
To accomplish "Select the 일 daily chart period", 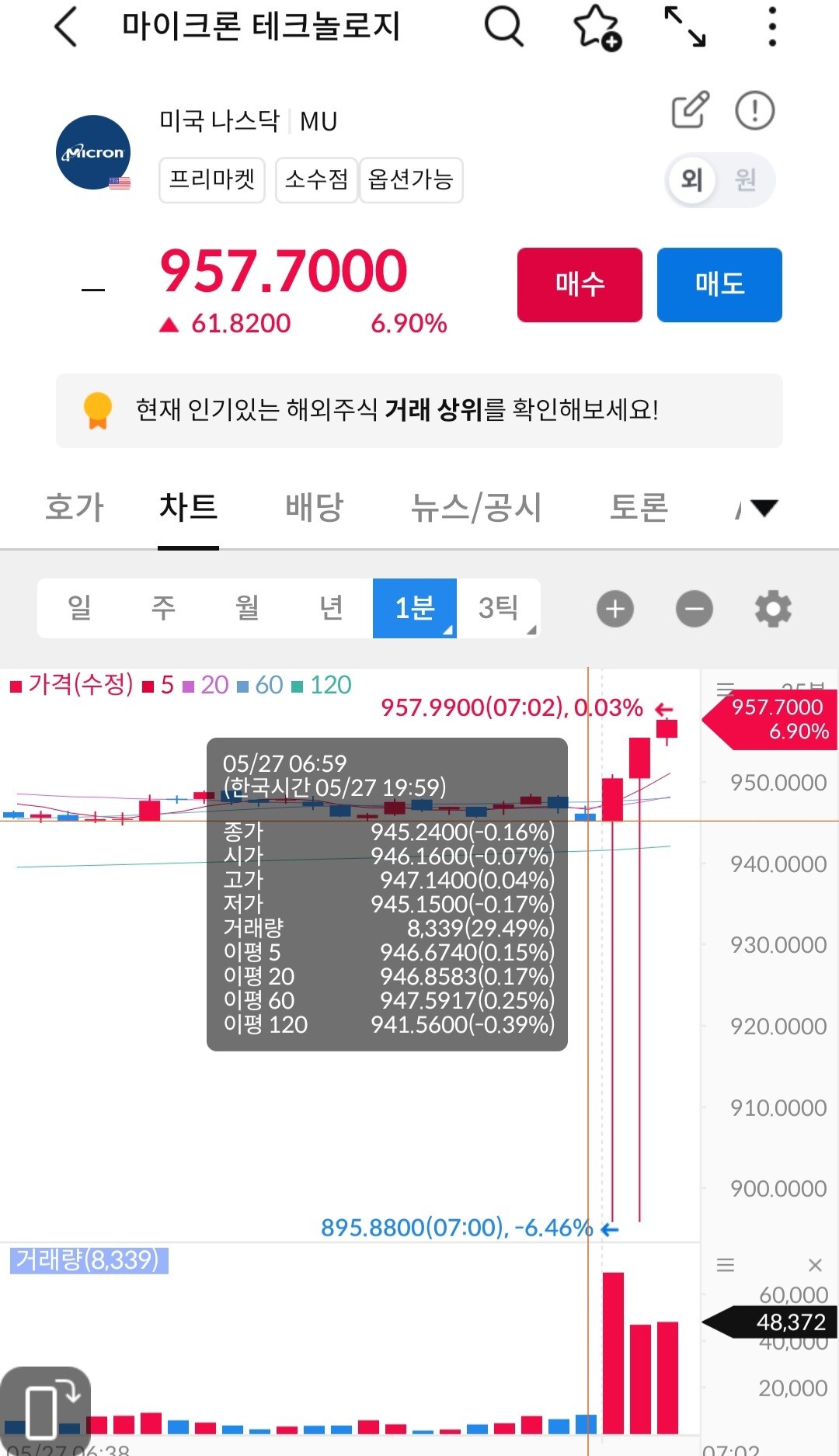I will point(79,608).
